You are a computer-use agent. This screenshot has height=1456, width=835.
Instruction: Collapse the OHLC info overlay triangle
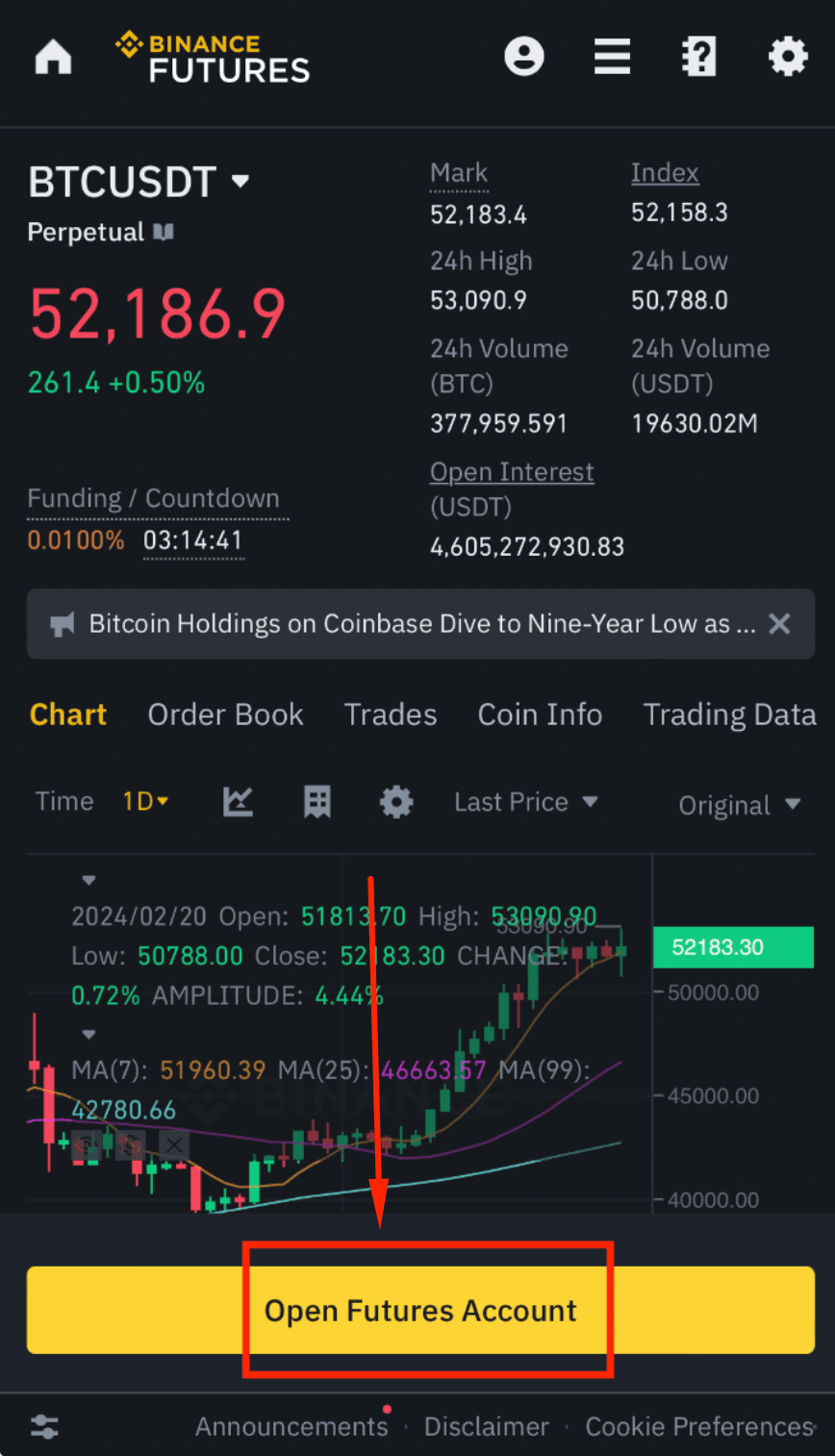89,879
